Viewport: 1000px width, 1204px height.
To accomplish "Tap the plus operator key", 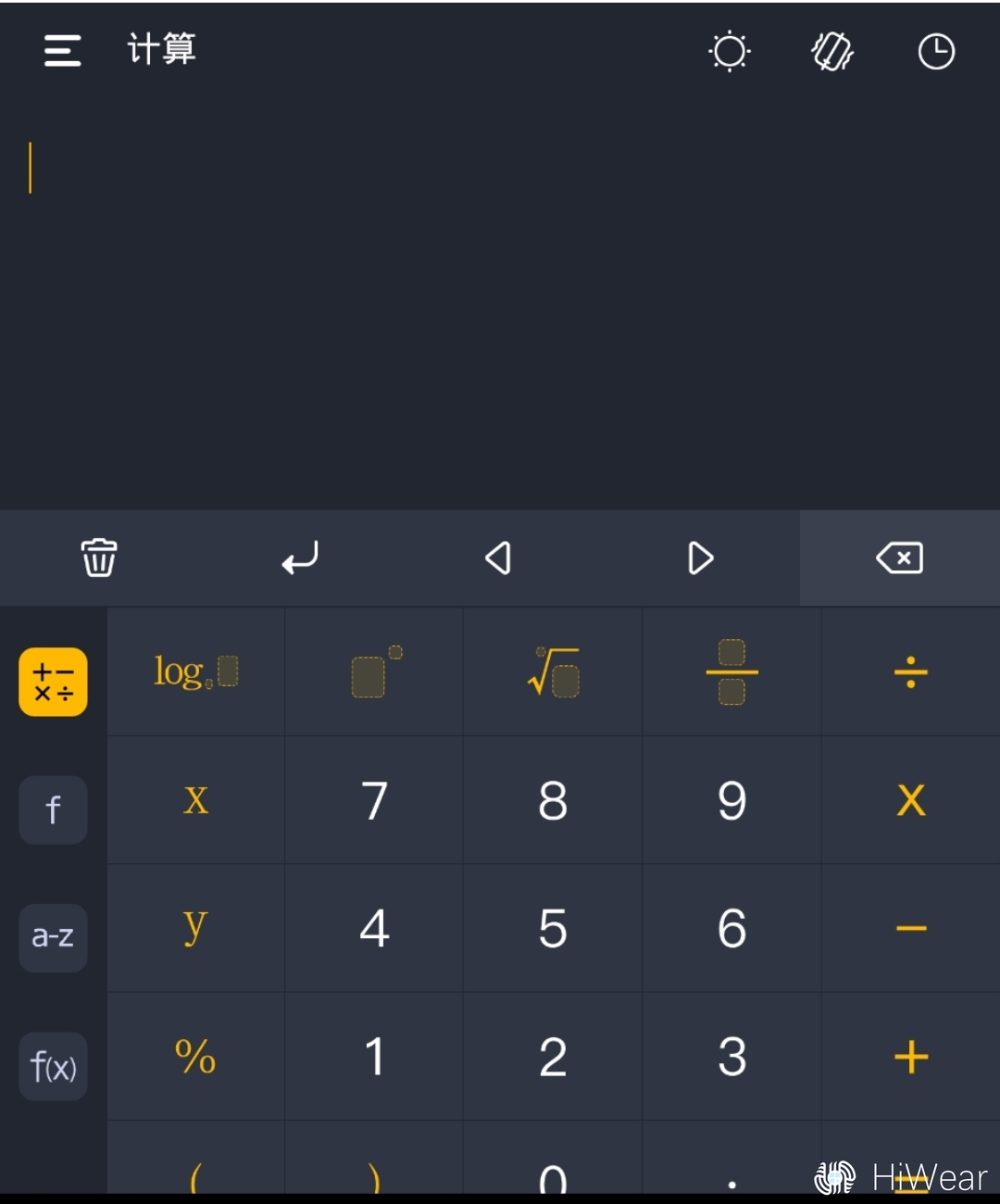I will pos(910,1056).
